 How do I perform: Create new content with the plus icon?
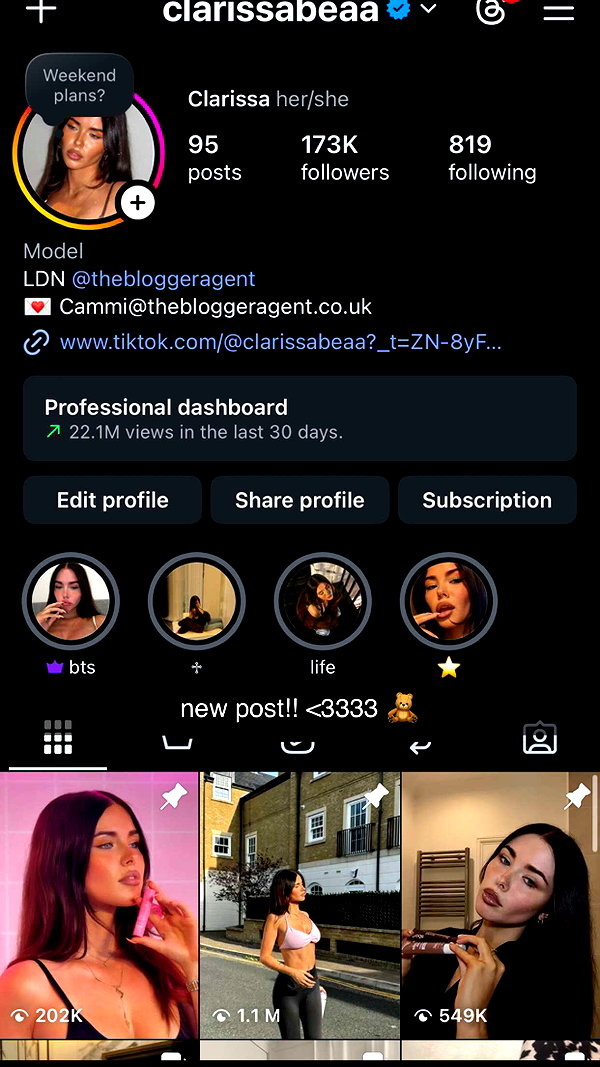click(x=41, y=10)
